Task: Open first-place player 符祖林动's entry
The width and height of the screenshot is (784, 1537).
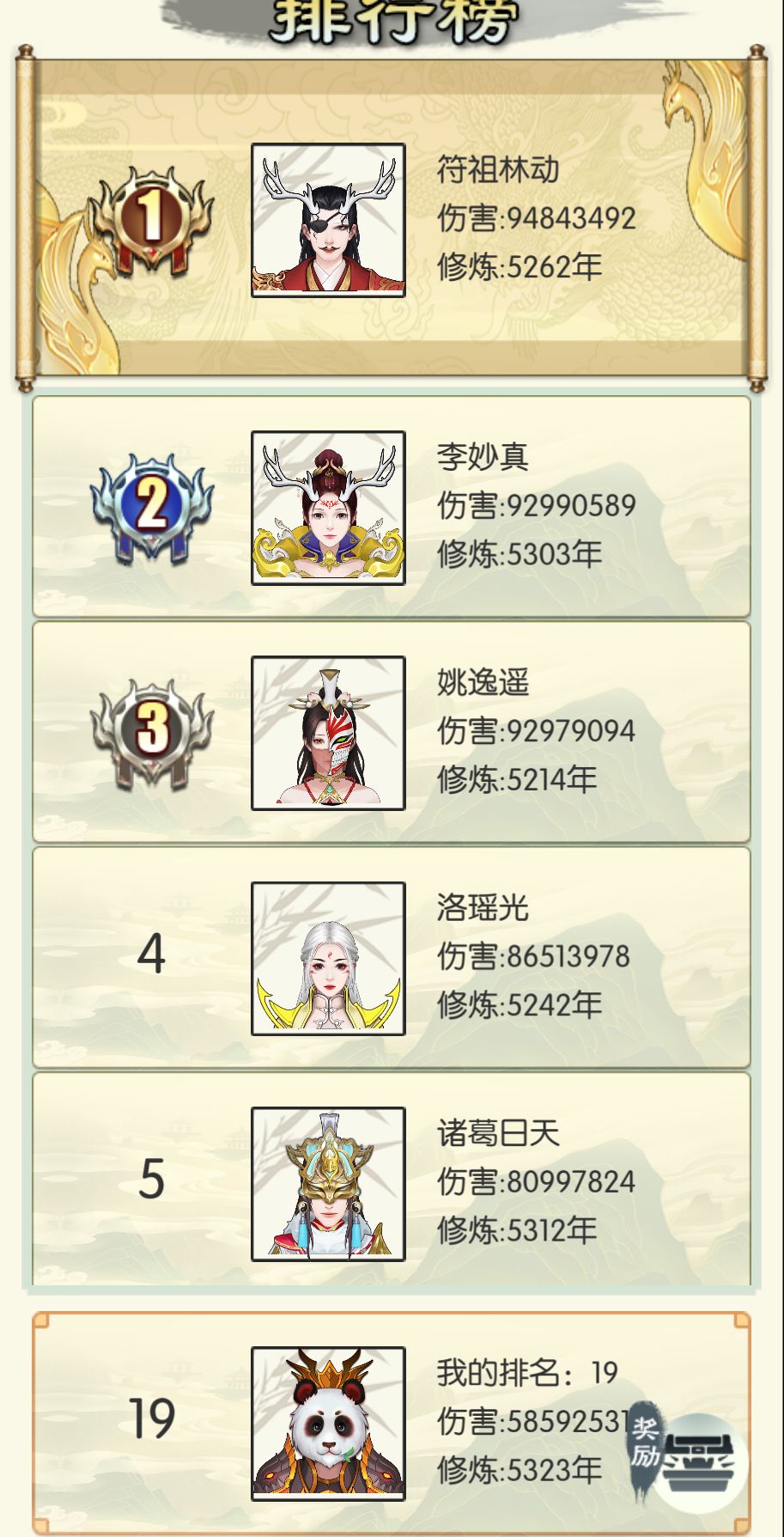Action: coord(392,218)
